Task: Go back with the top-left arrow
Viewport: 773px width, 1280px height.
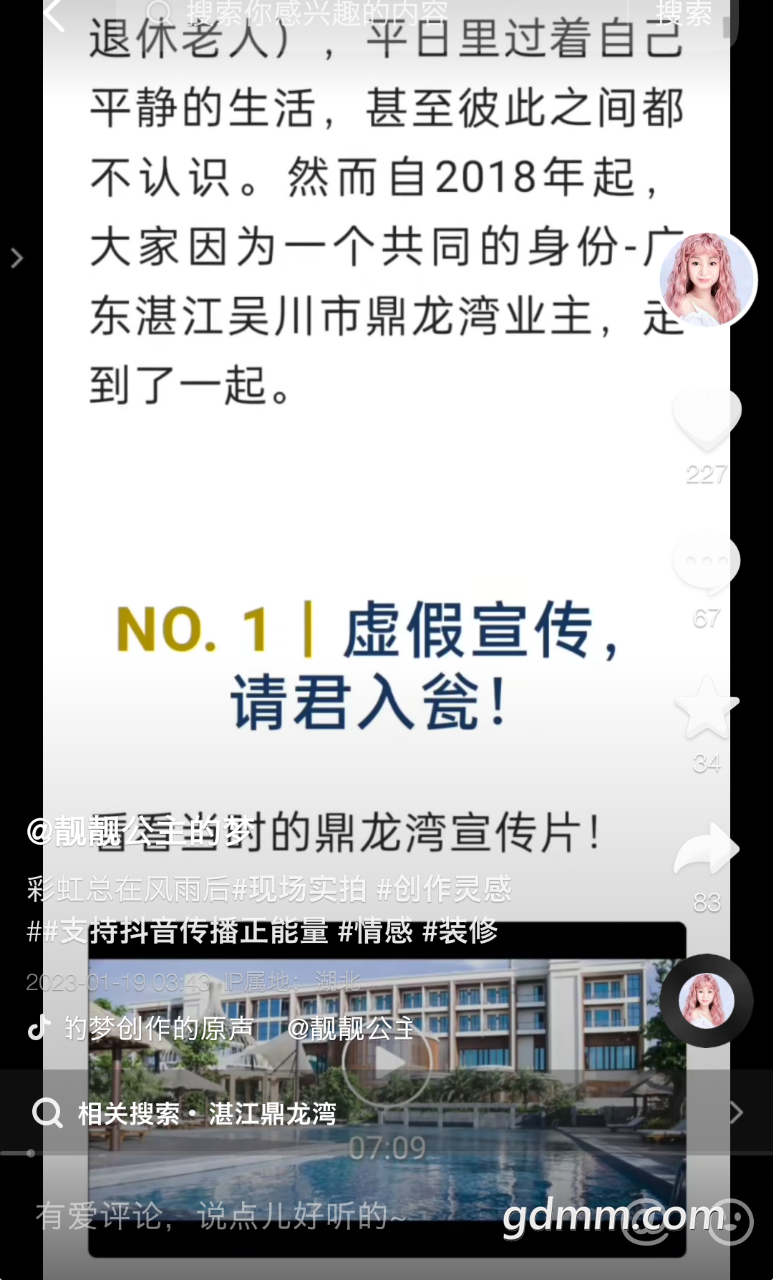Action: pyautogui.click(x=54, y=14)
